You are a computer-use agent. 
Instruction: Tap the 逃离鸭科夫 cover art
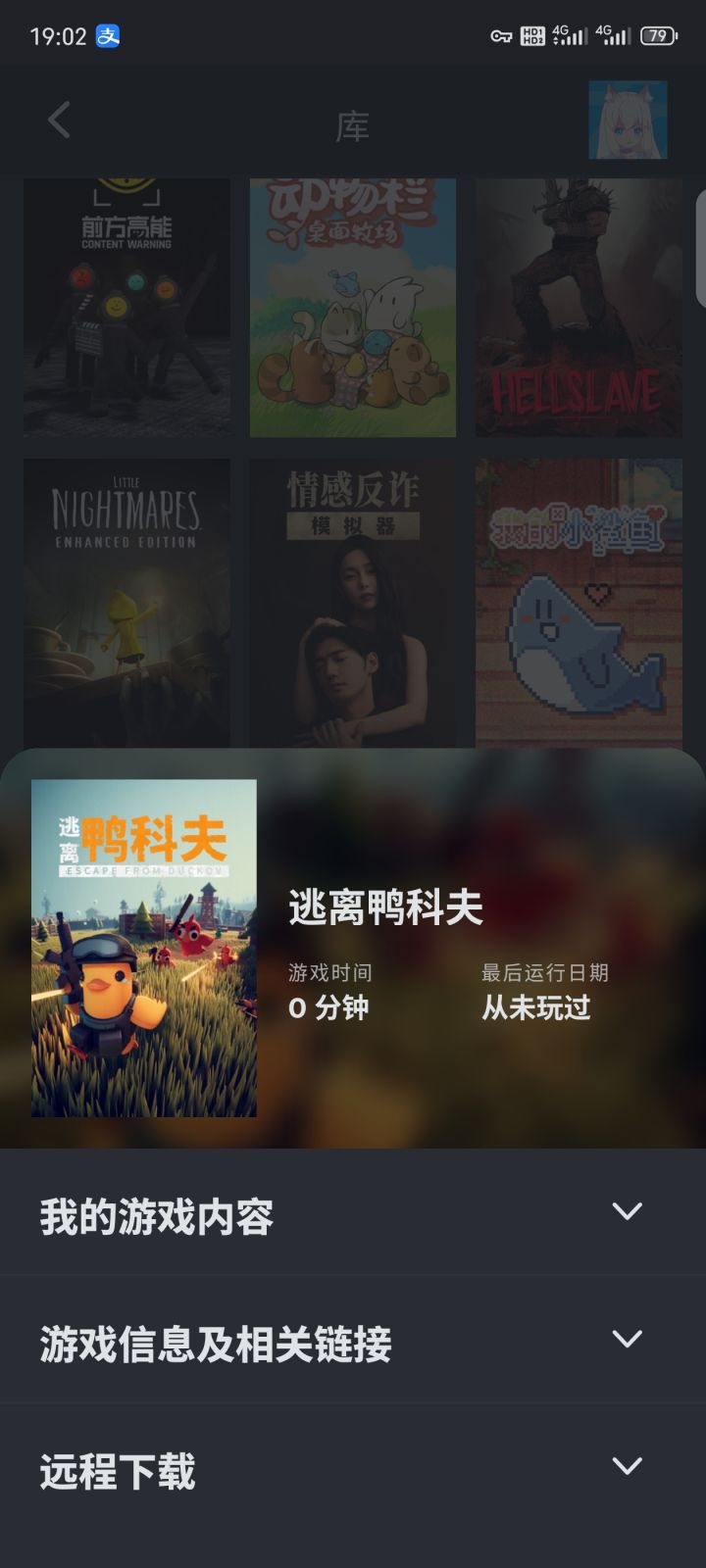(x=144, y=948)
